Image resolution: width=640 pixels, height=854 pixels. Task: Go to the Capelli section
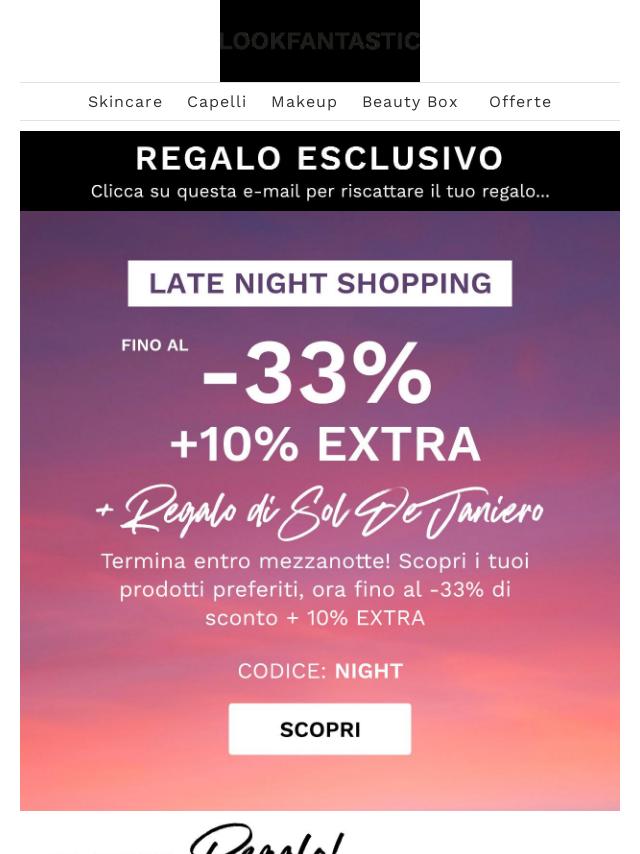click(x=216, y=102)
